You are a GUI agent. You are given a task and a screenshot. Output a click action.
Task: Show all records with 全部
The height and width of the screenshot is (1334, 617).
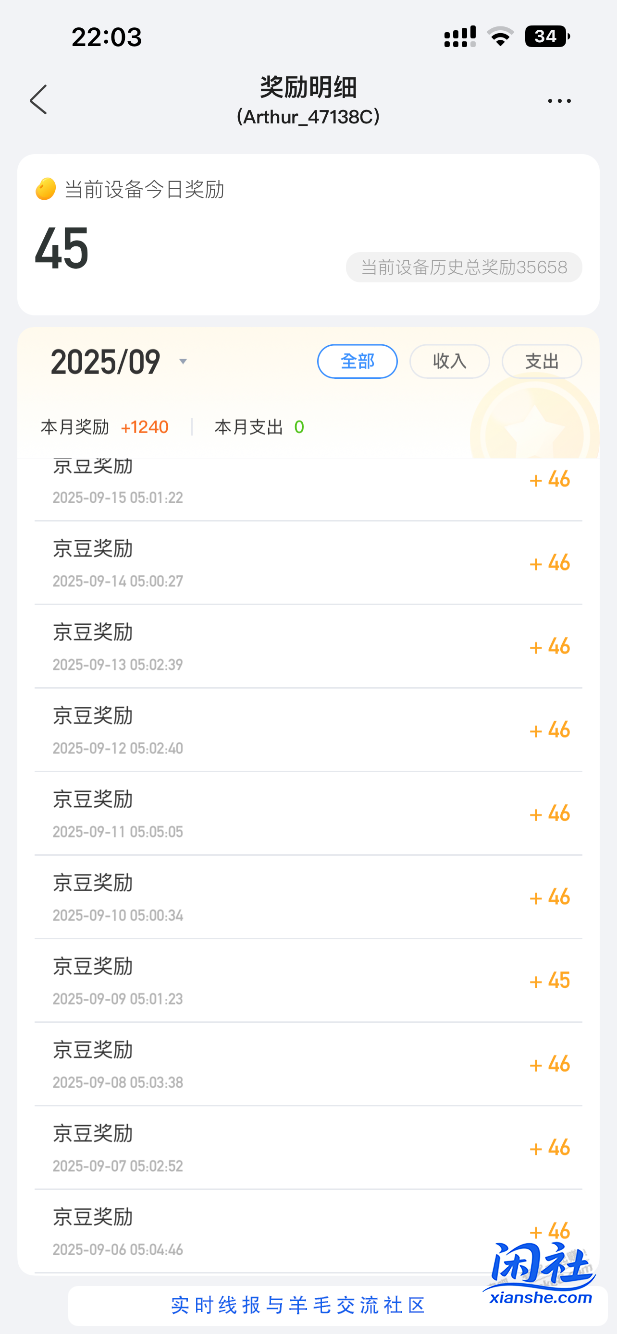[x=357, y=361]
